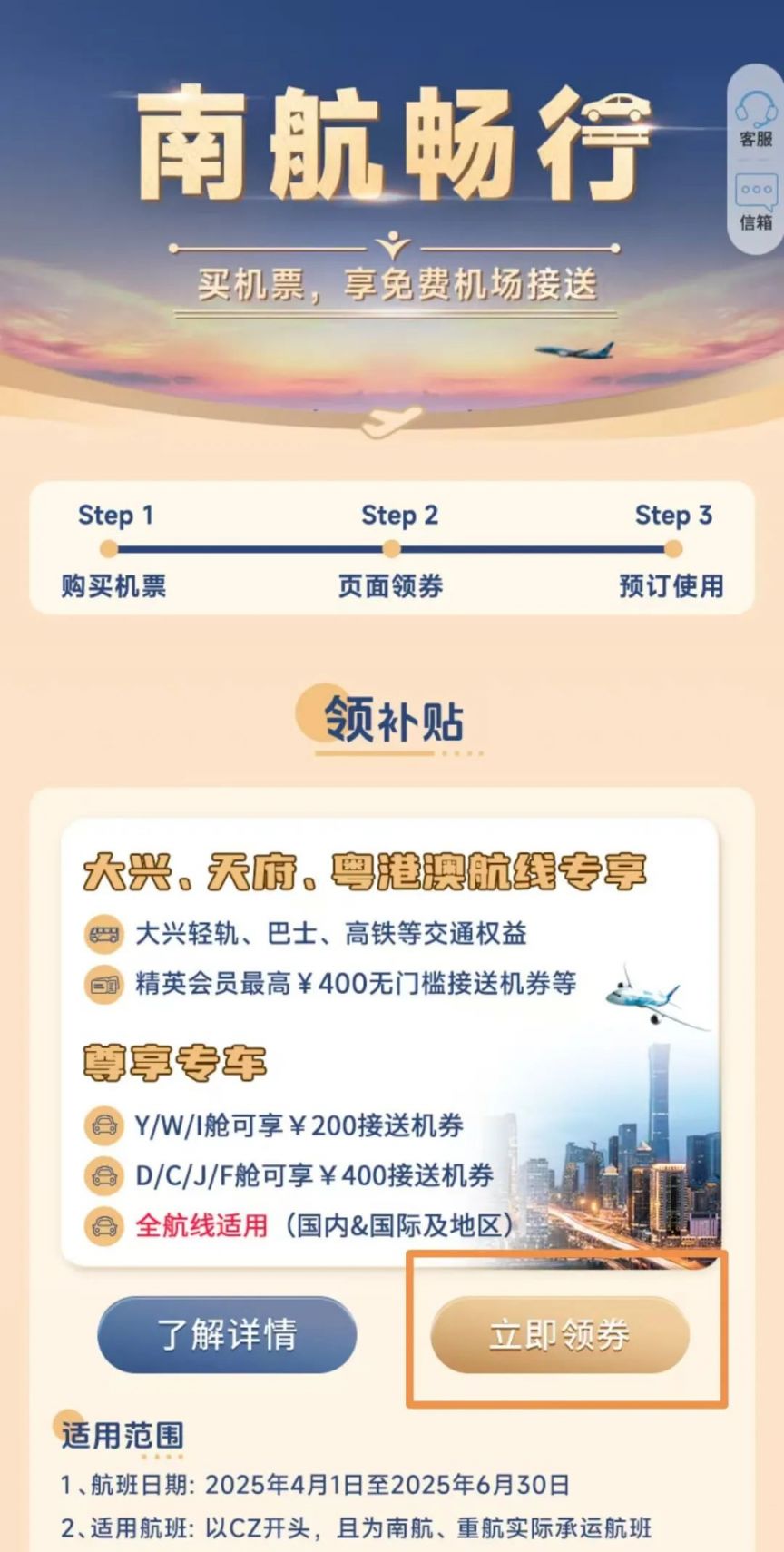This screenshot has width=784, height=1552.
Task: Open the 信箱 mailbox icon
Action: 755,201
